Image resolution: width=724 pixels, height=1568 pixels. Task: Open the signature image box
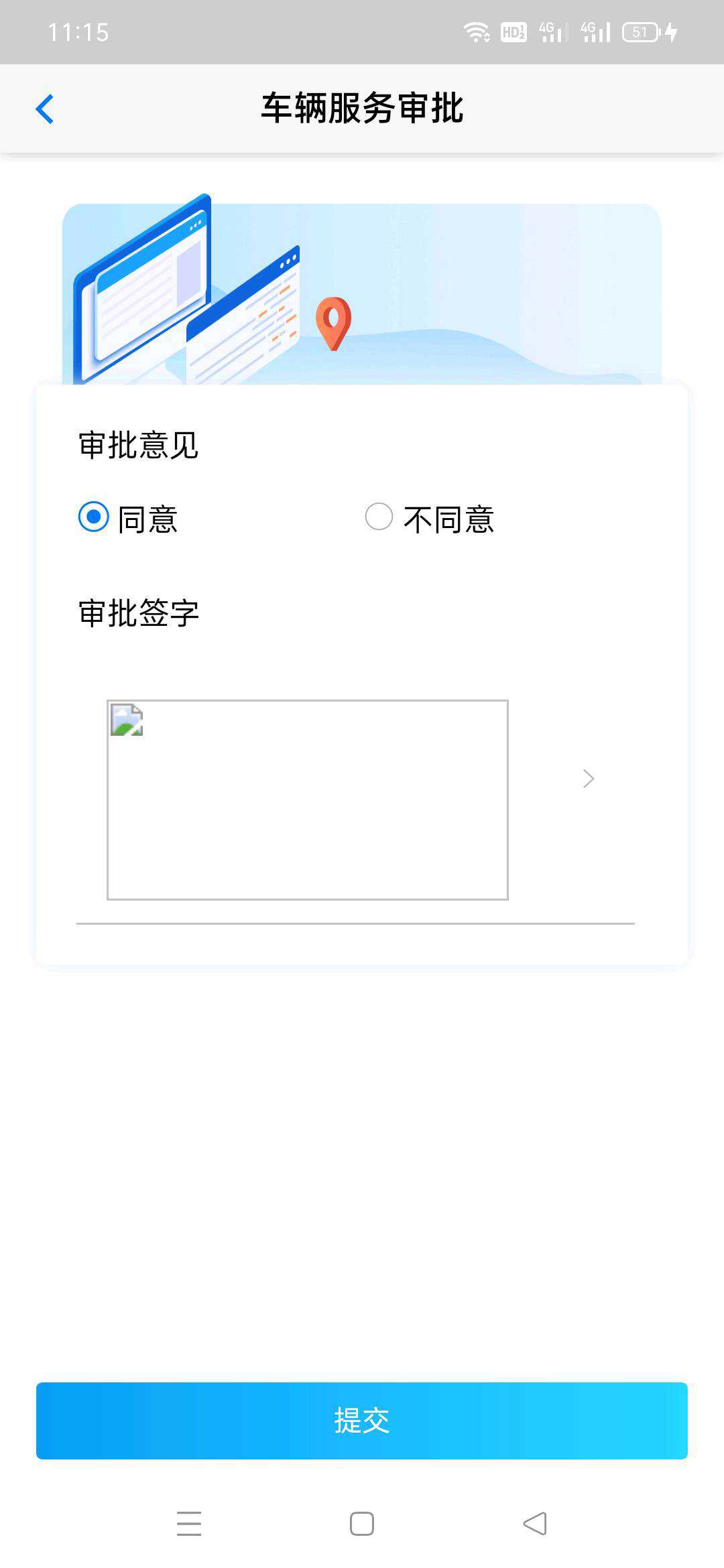tap(308, 800)
